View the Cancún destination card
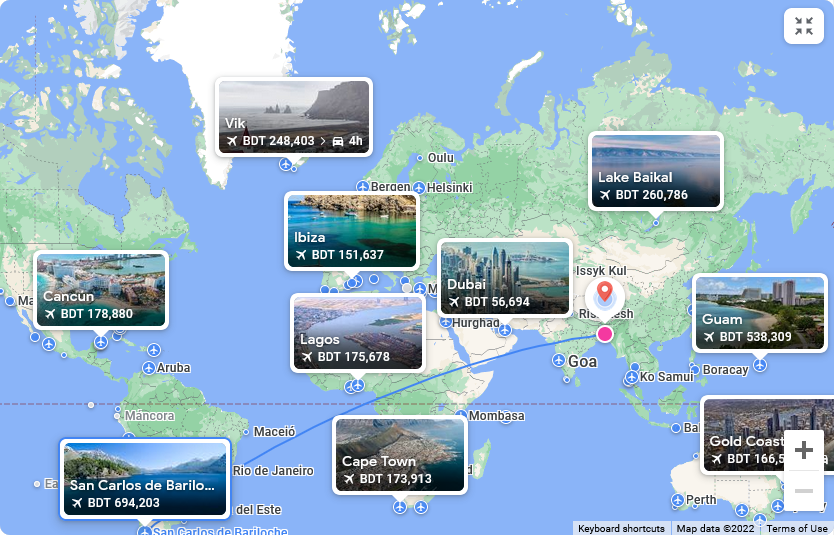834x535 pixels. 101,289
